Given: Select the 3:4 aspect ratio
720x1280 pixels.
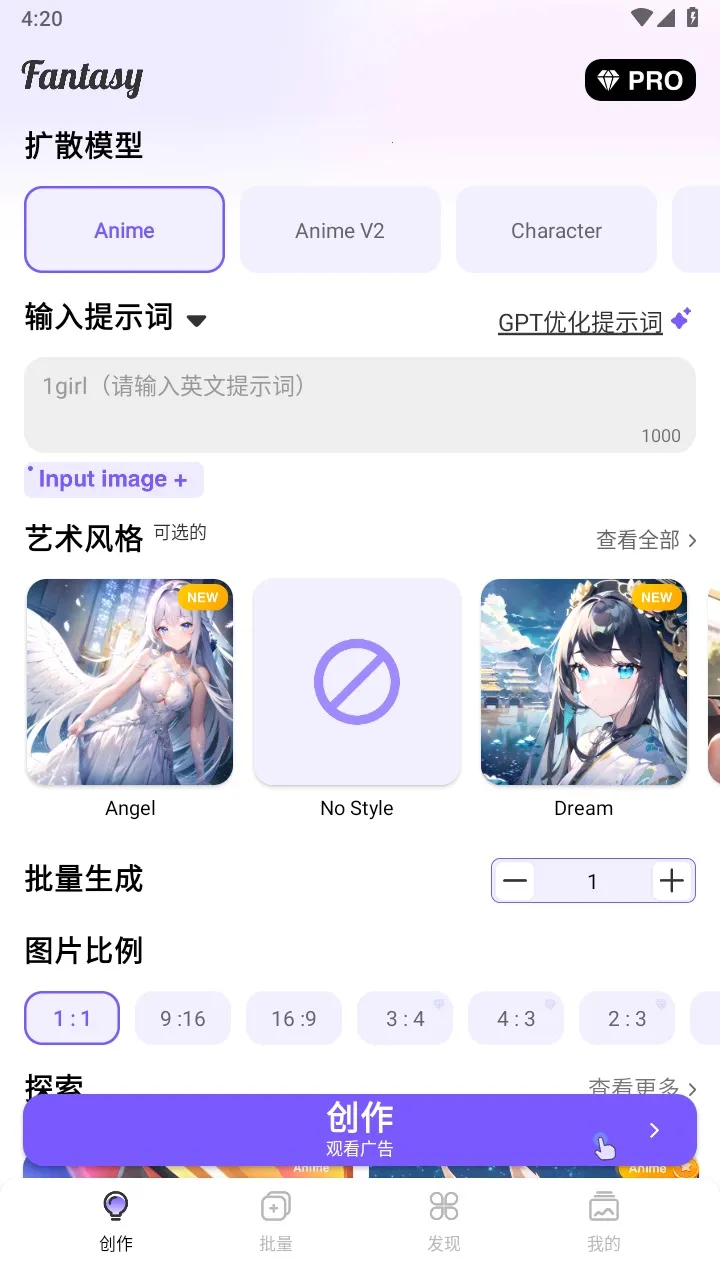Looking at the screenshot, I should [x=405, y=1018].
